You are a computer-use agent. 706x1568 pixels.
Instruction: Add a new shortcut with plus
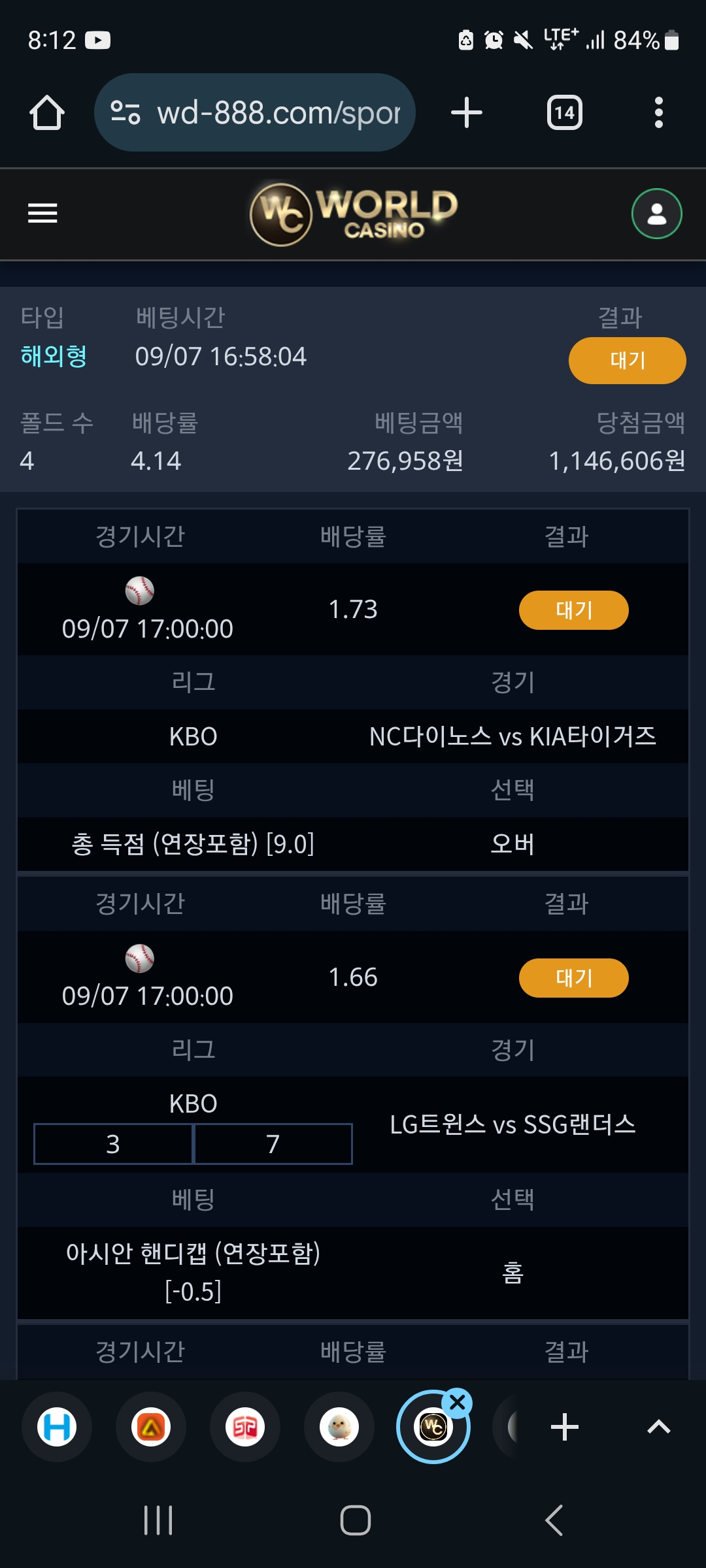point(565,1427)
